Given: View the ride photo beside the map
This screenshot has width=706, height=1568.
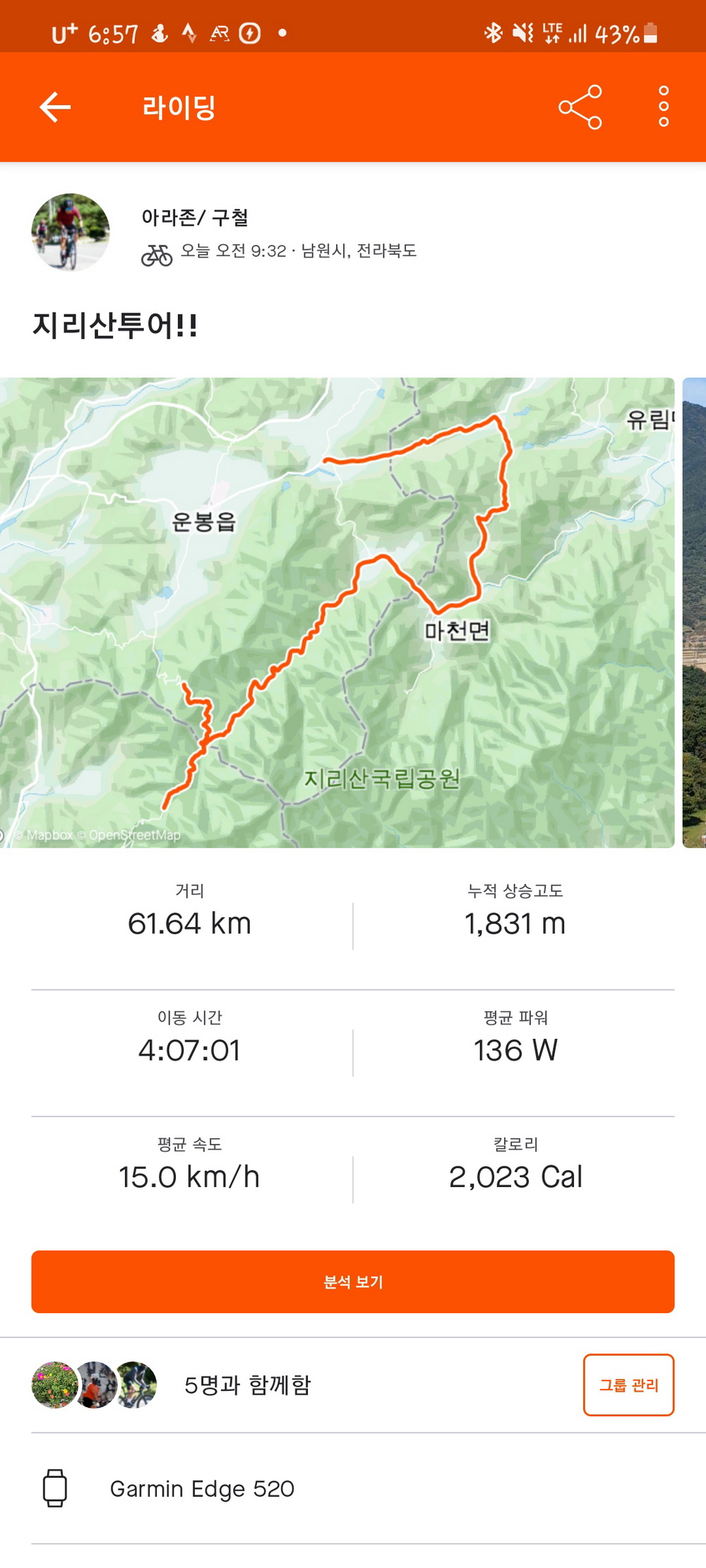Looking at the screenshot, I should click(x=695, y=613).
